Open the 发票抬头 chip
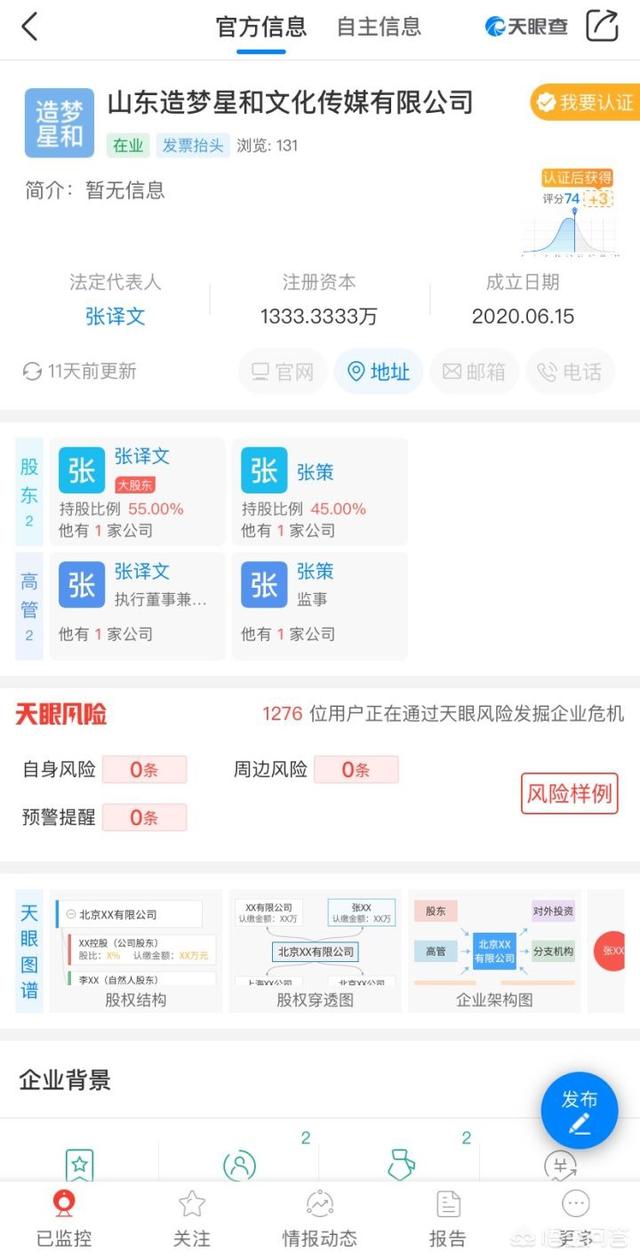This screenshot has width=640, height=1259. tap(194, 145)
